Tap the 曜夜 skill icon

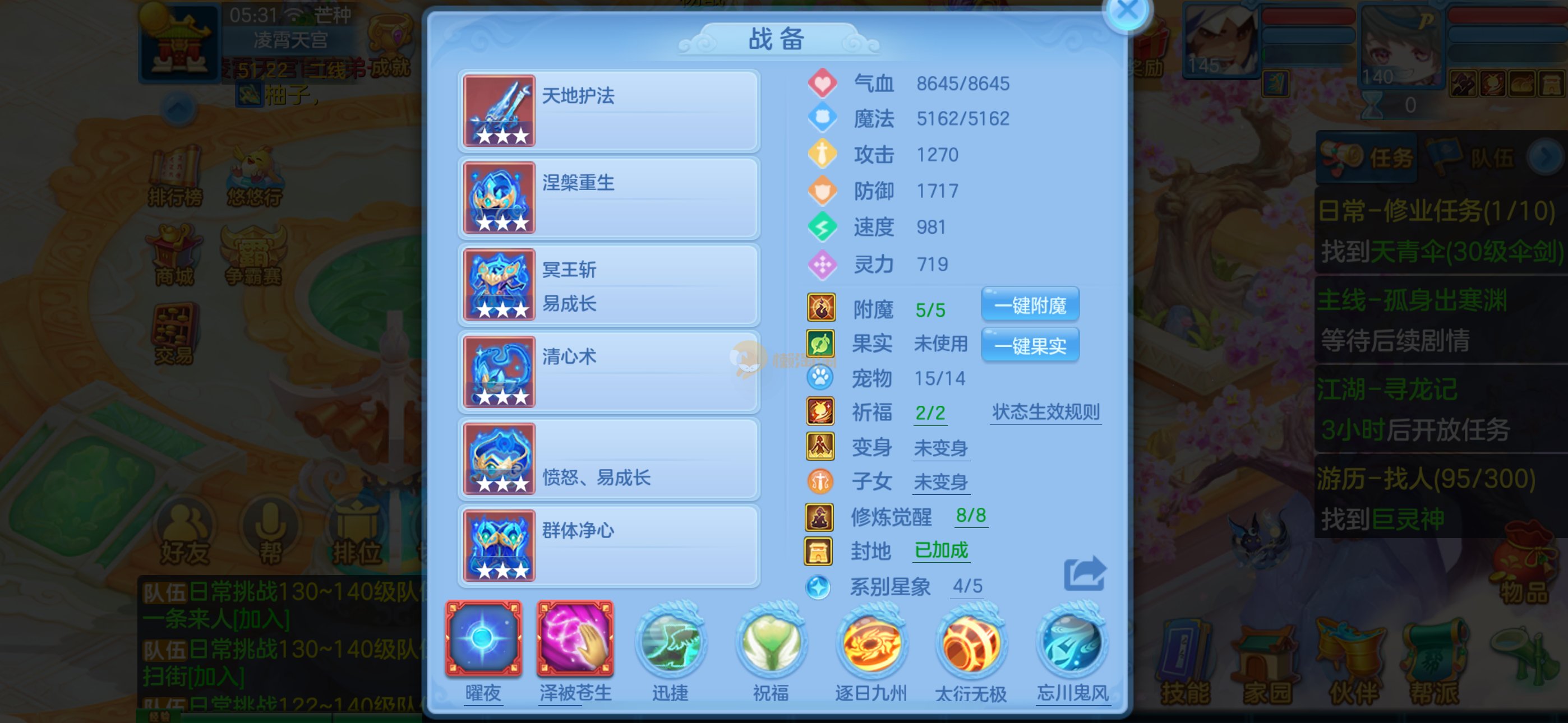(x=483, y=639)
